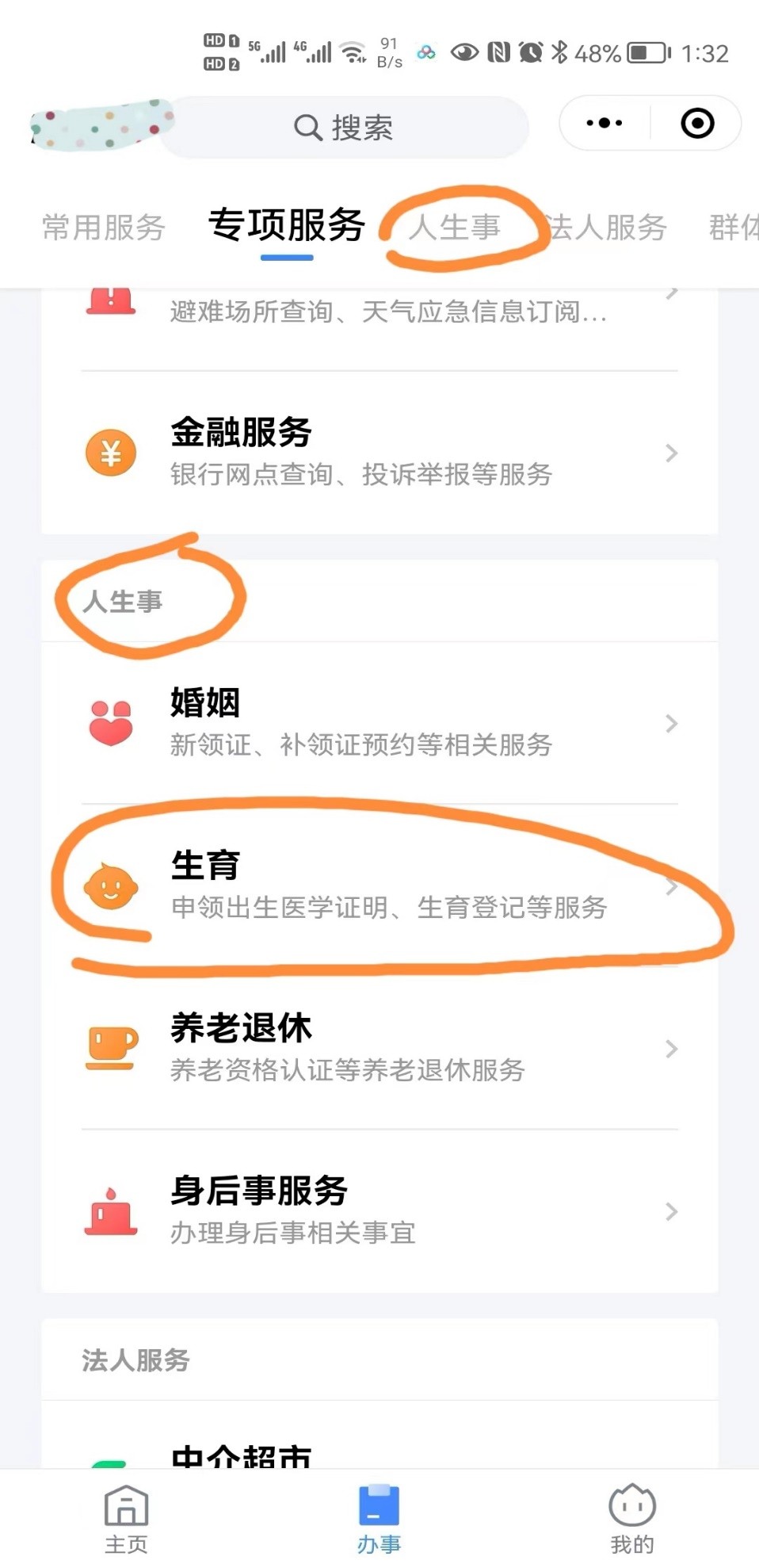
Task: Click the 婚姻 heart icon
Action: coord(111,722)
